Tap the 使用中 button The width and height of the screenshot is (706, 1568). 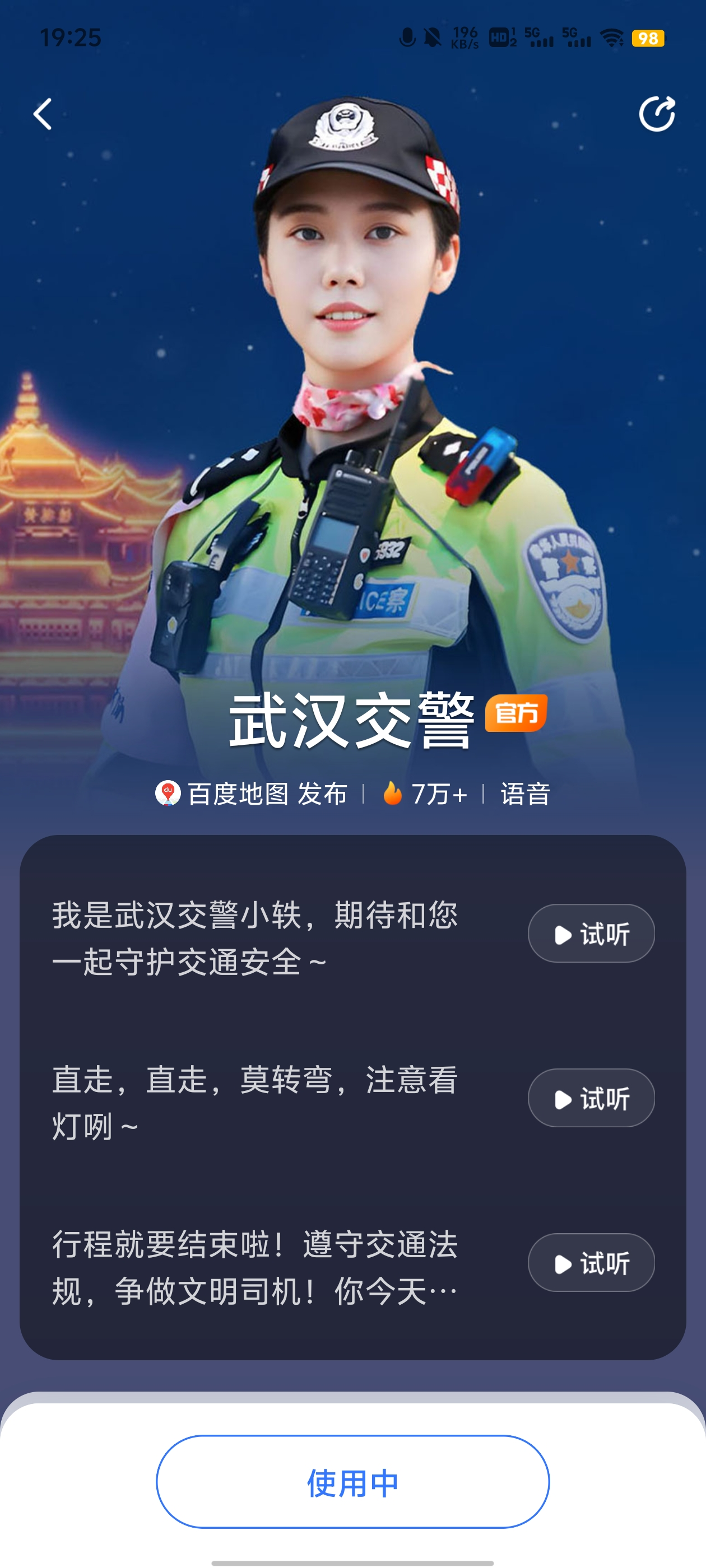(x=352, y=1482)
